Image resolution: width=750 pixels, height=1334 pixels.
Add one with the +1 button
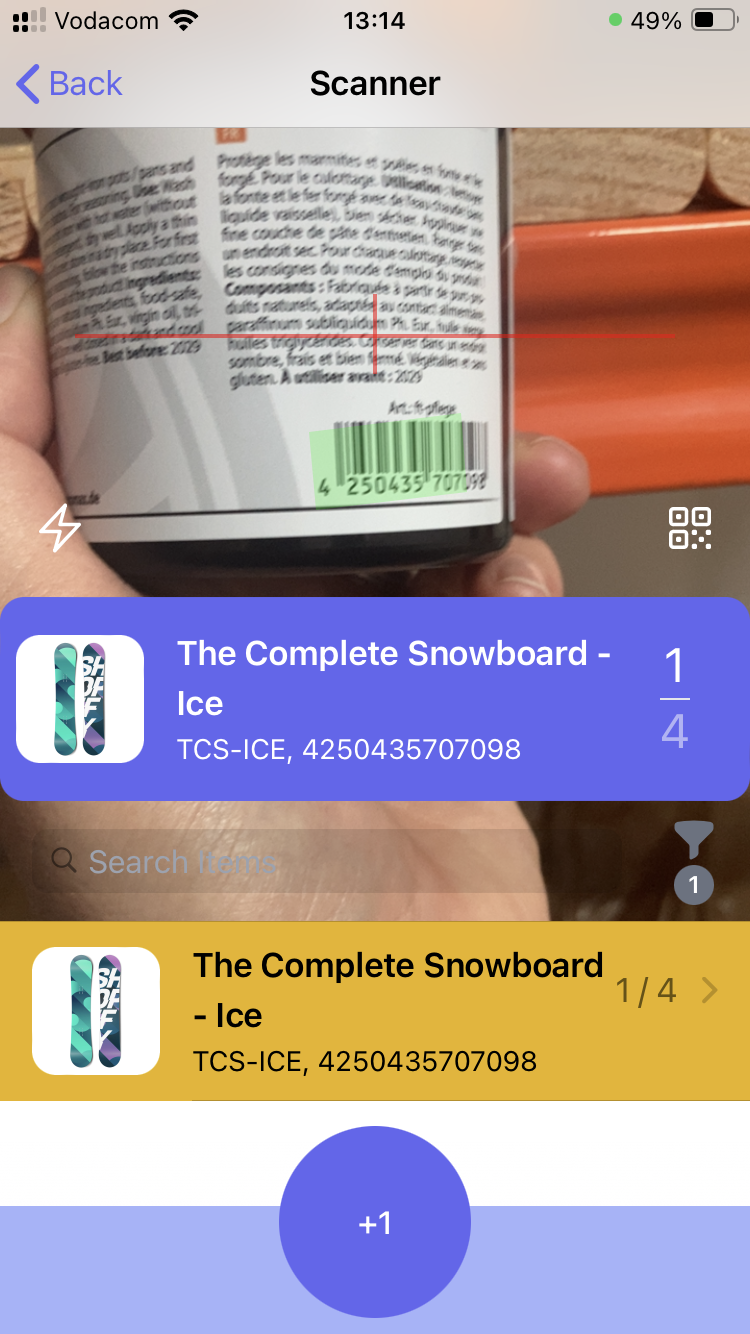pos(375,1222)
